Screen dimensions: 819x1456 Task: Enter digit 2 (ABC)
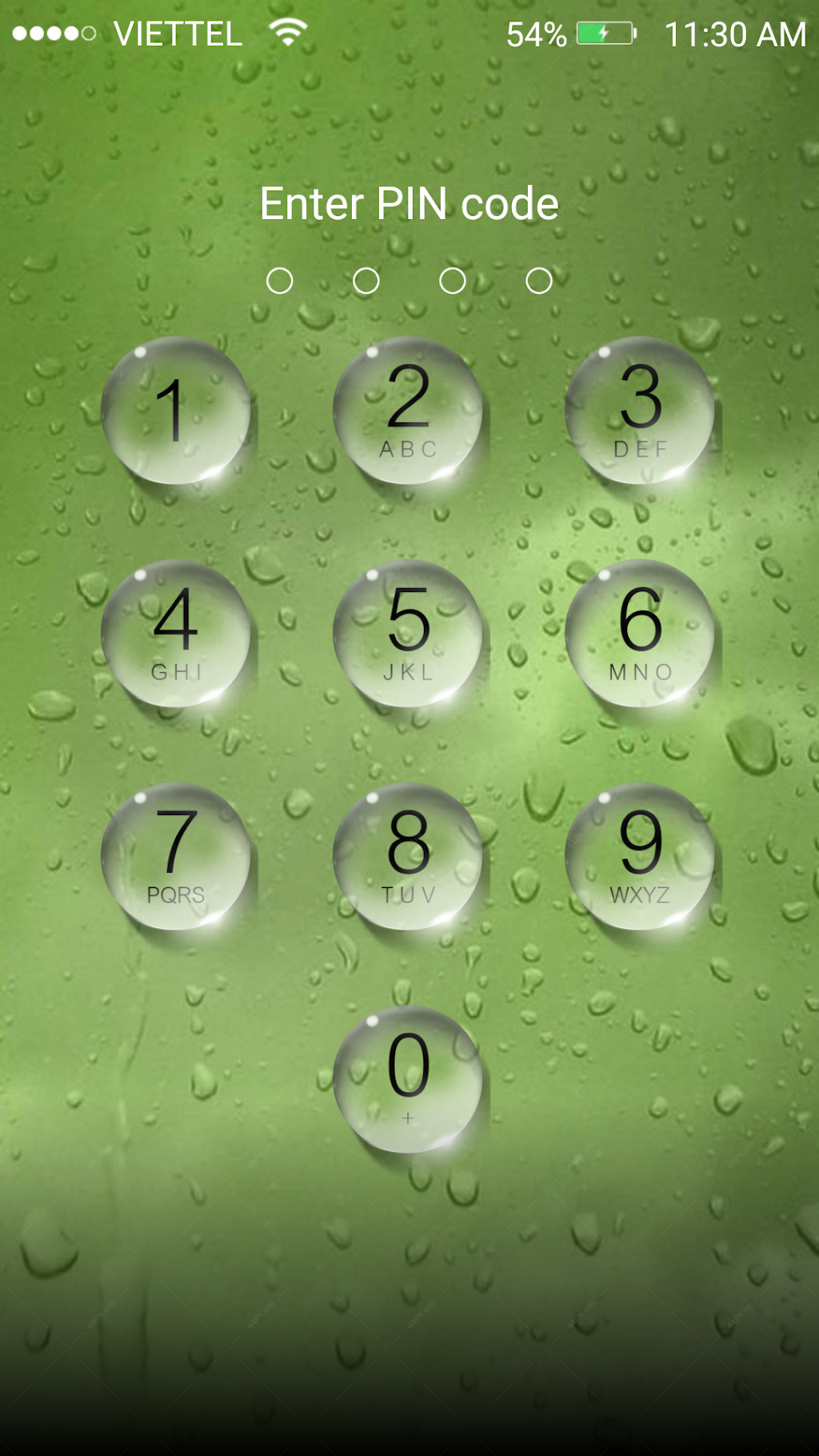[408, 410]
